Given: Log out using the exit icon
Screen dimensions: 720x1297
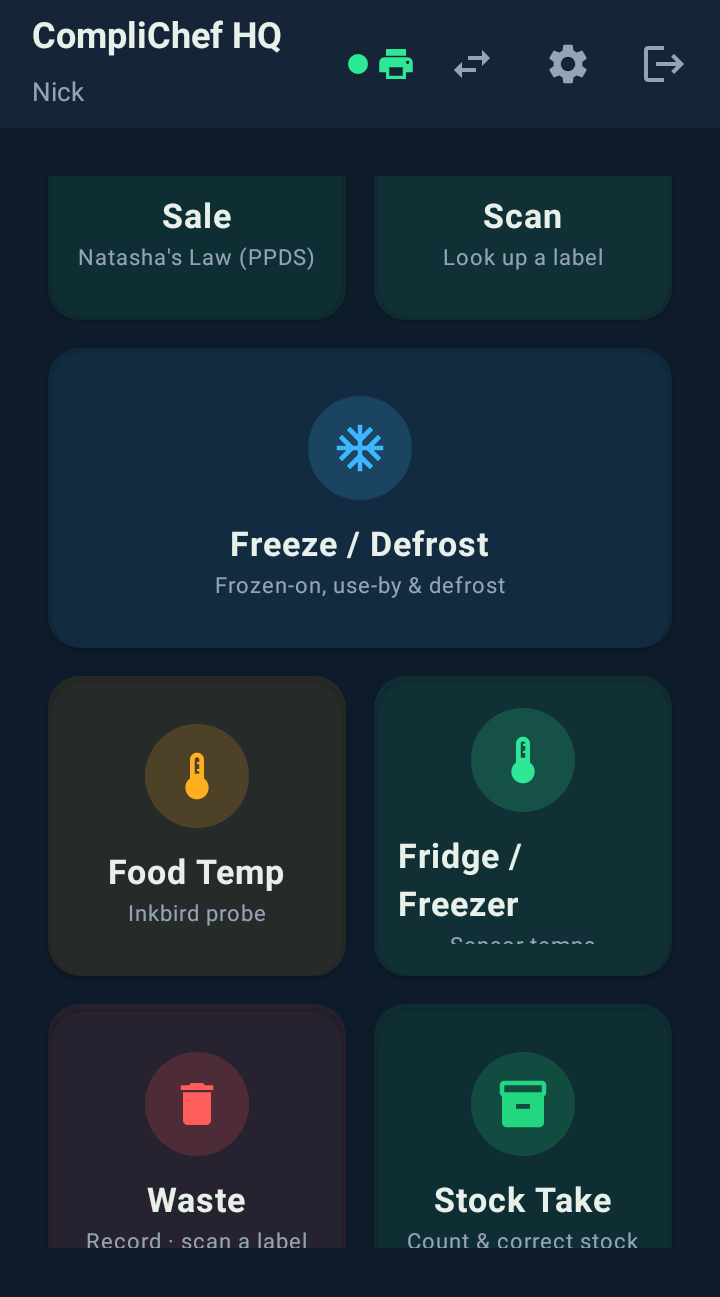Looking at the screenshot, I should (664, 64).
